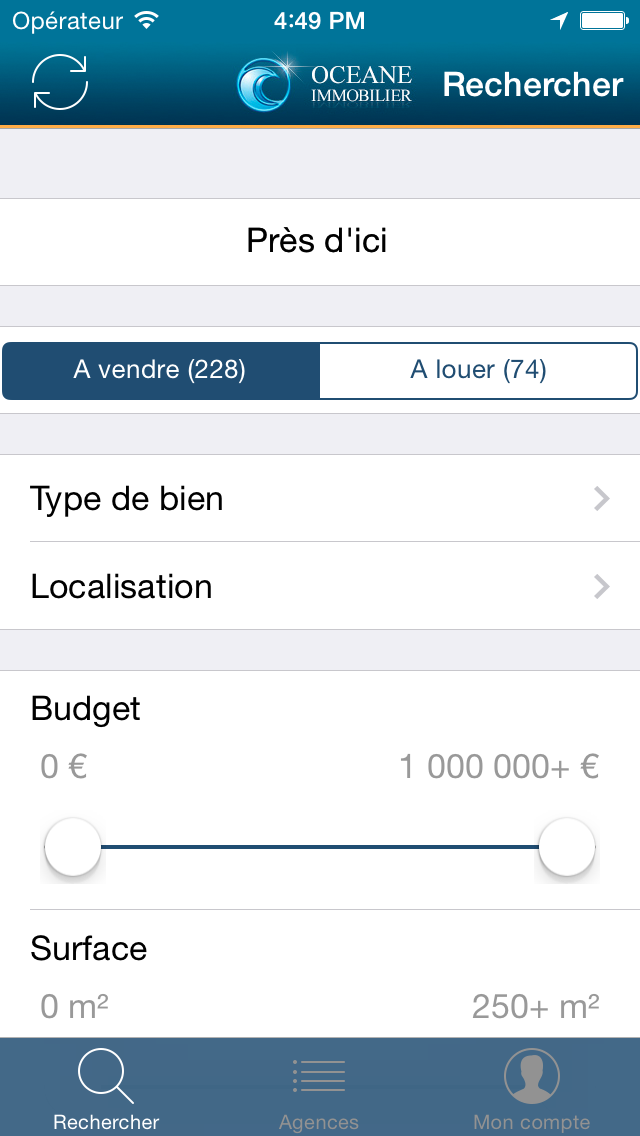Open the Type de bien row

tap(320, 499)
